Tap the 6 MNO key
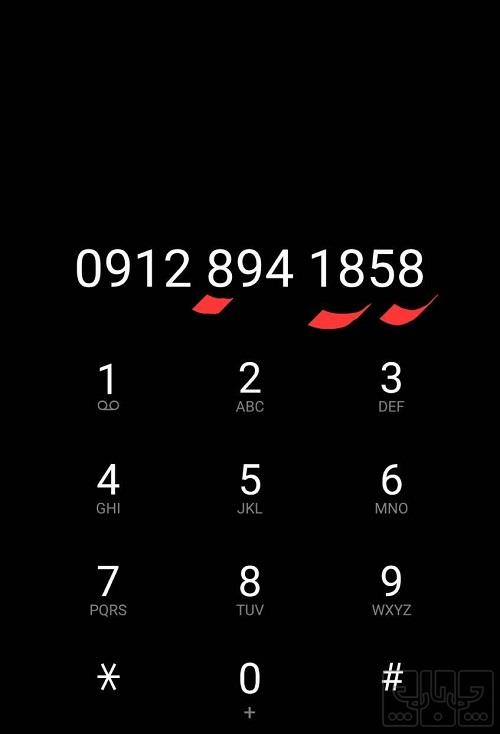Image resolution: width=500 pixels, height=734 pixels. (391, 488)
